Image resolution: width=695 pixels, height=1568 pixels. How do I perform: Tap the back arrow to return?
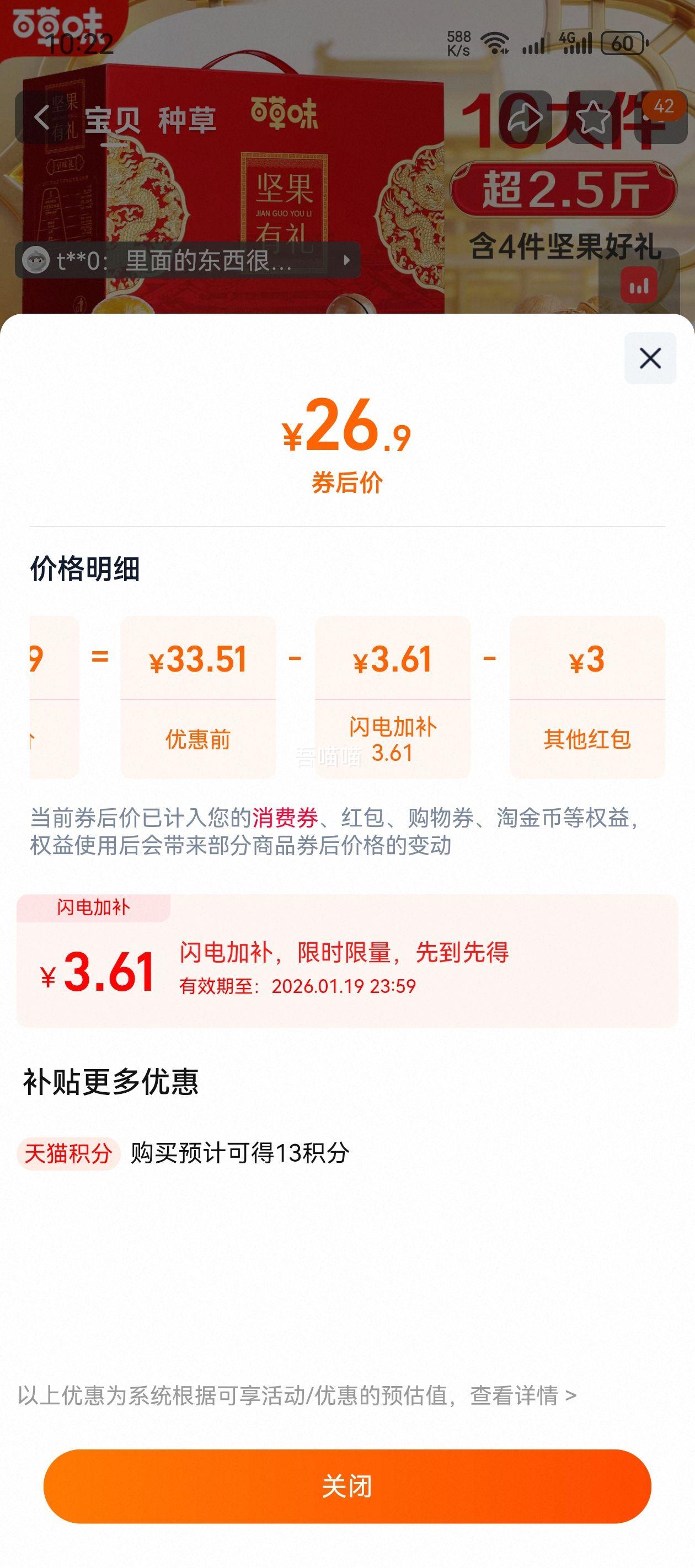pos(41,118)
